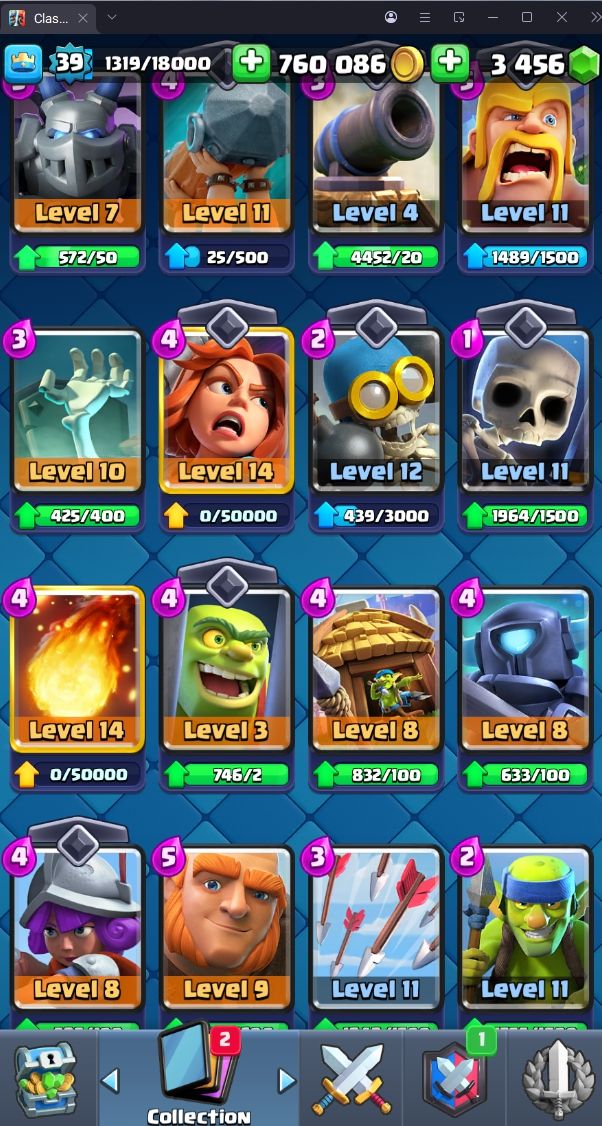Screen dimensions: 602x1126
Task: Add more gold with the plus button
Action: (251, 64)
